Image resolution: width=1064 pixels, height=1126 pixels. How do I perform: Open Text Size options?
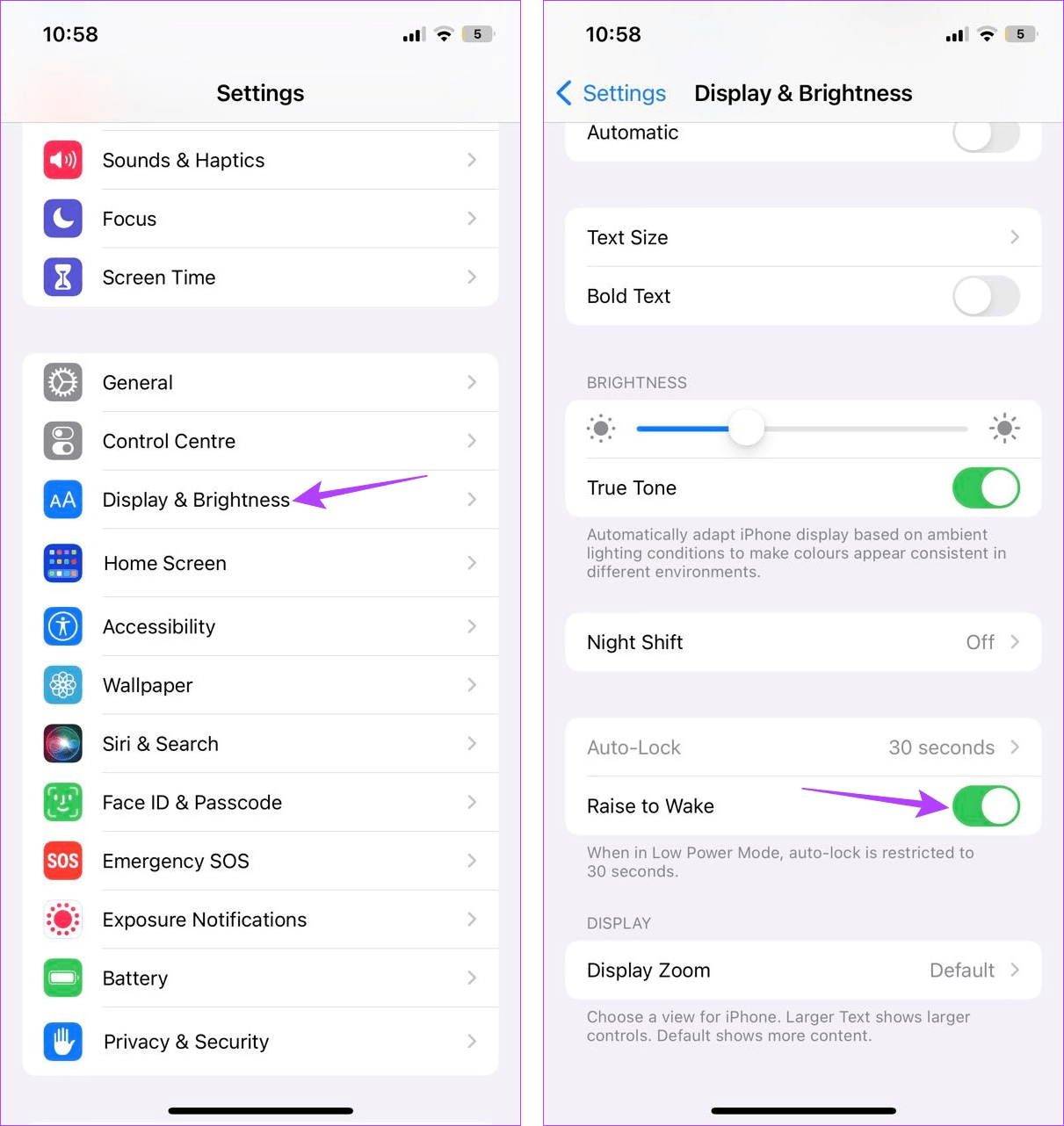coord(803,237)
